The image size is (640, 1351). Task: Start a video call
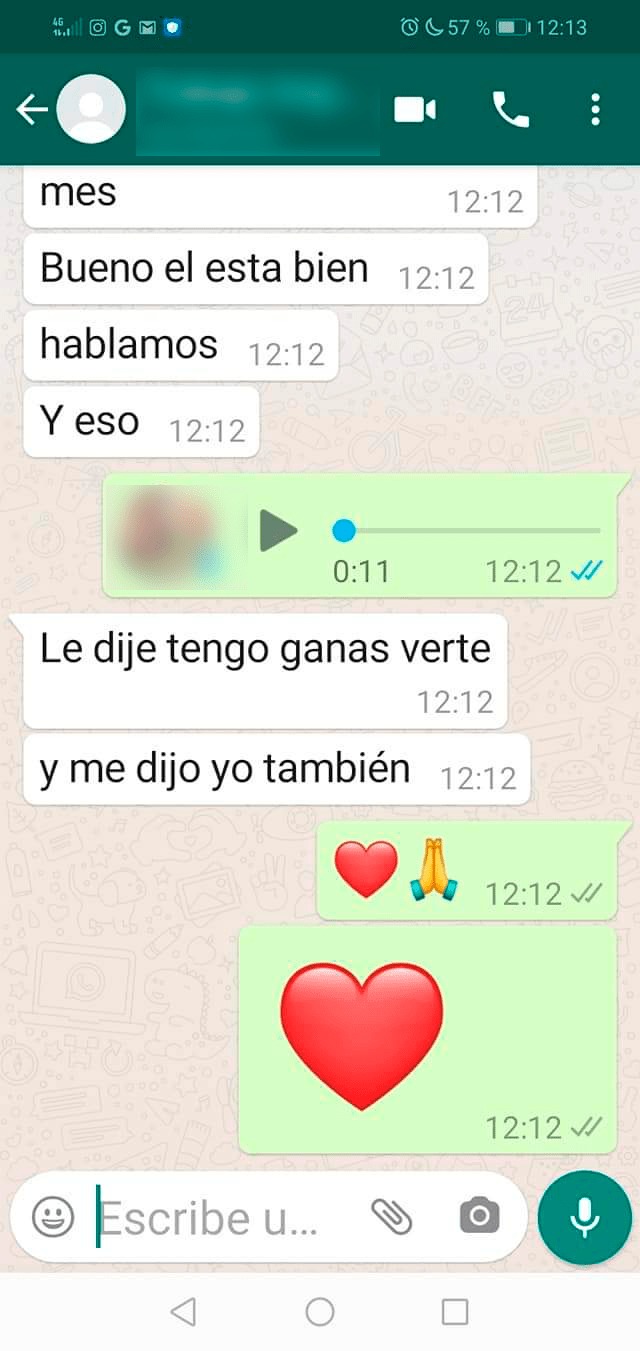click(x=415, y=109)
